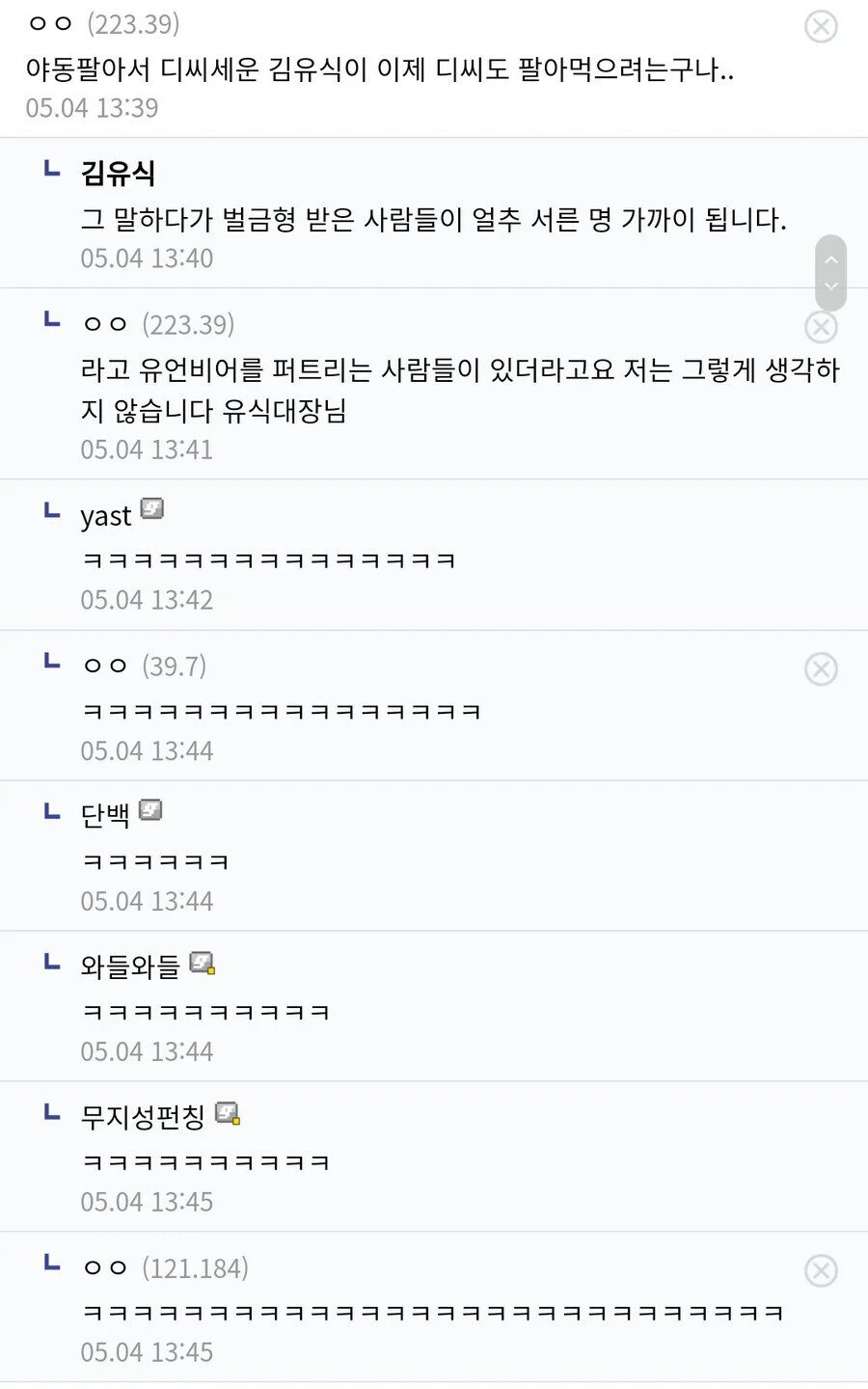Click the reply arrow beside 김유식's comment
Image resolution: width=868 pixels, height=1389 pixels.
click(x=50, y=170)
